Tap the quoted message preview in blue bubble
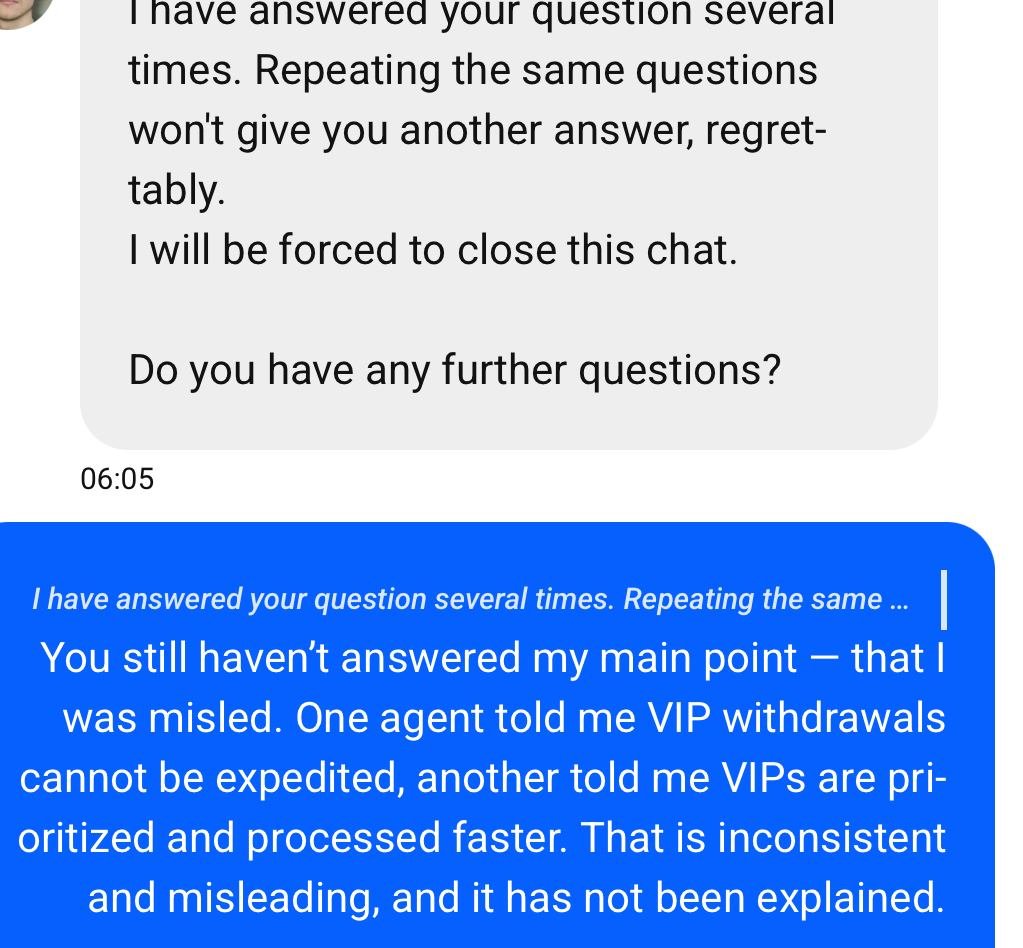 pos(470,599)
